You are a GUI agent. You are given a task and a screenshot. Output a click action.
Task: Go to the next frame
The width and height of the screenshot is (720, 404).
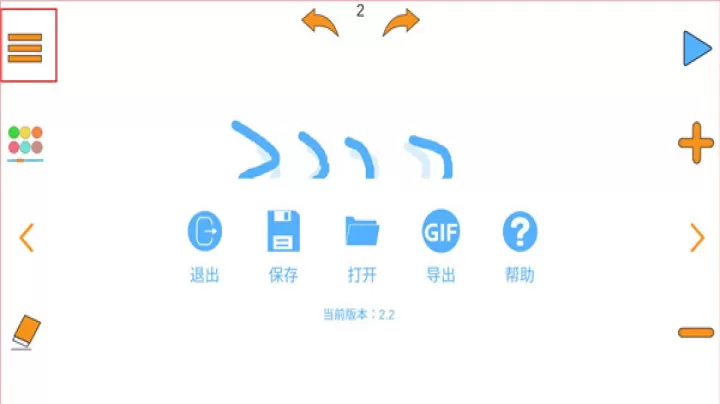click(697, 237)
